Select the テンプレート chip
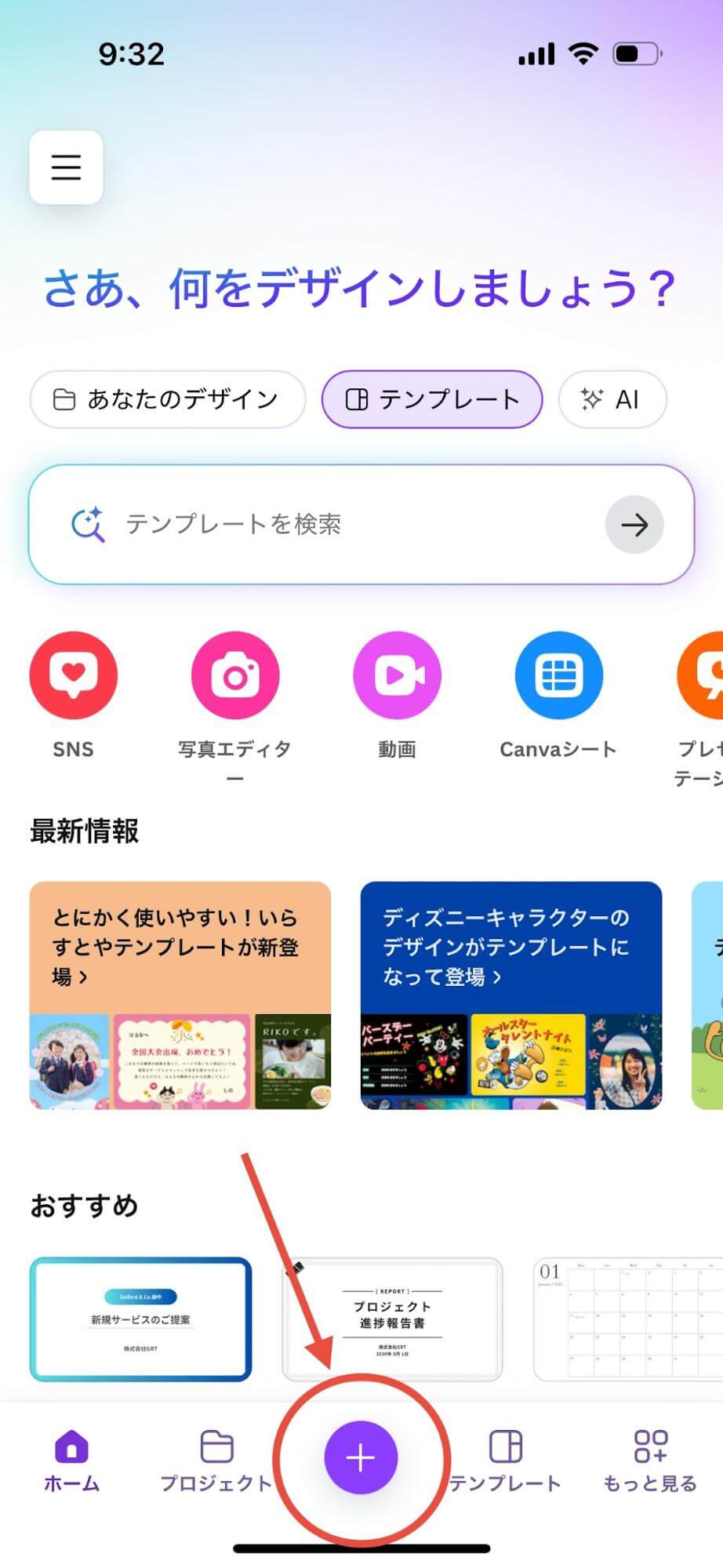Image resolution: width=723 pixels, height=1568 pixels. point(432,399)
